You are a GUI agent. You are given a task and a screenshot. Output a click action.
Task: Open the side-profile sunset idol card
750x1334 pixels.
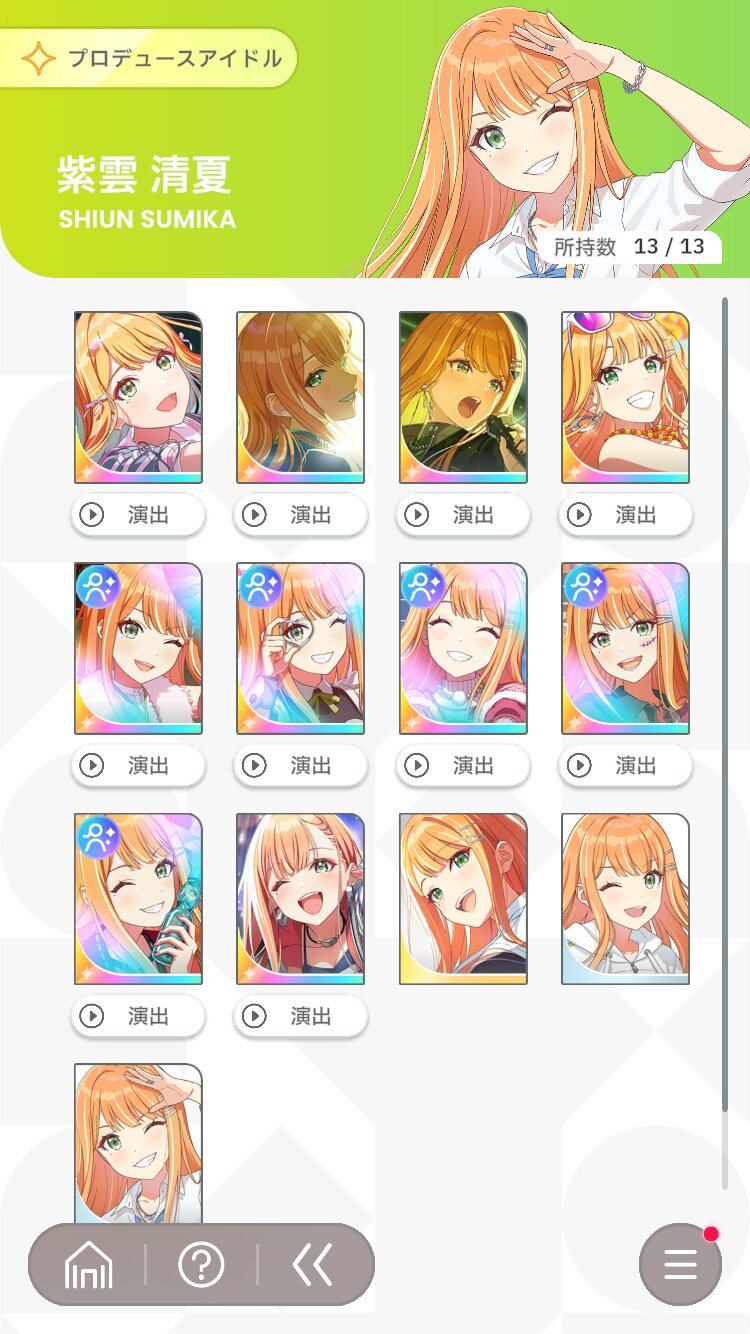300,397
